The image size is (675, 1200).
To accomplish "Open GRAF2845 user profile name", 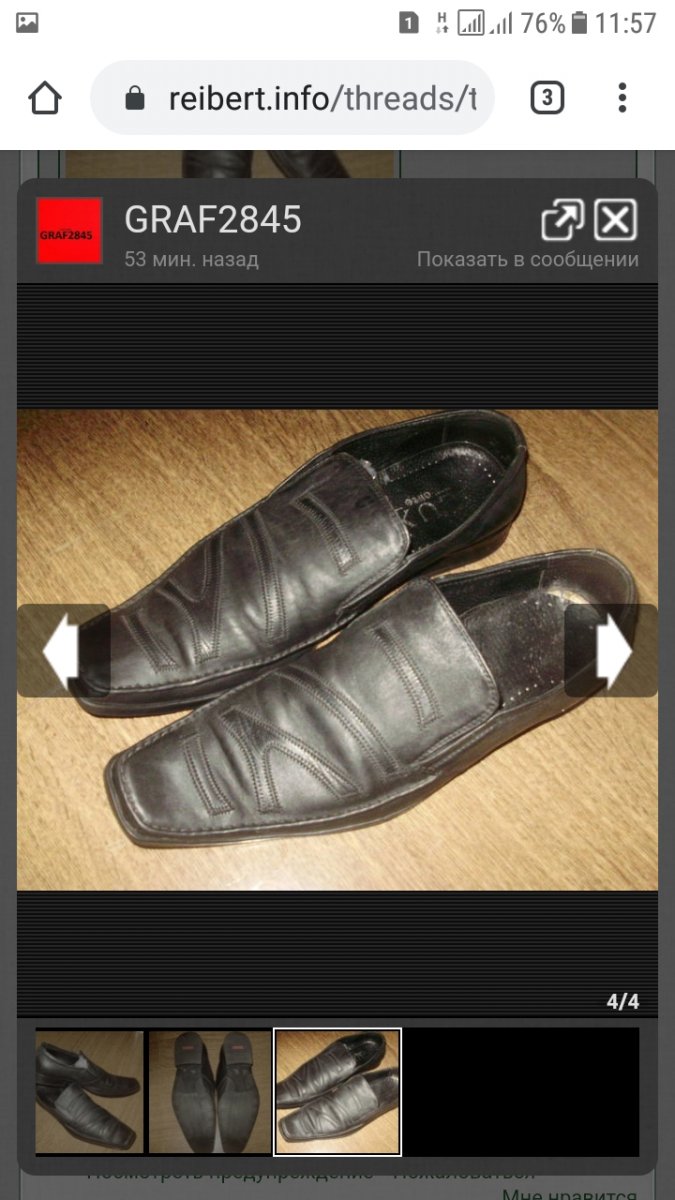I will click(212, 220).
